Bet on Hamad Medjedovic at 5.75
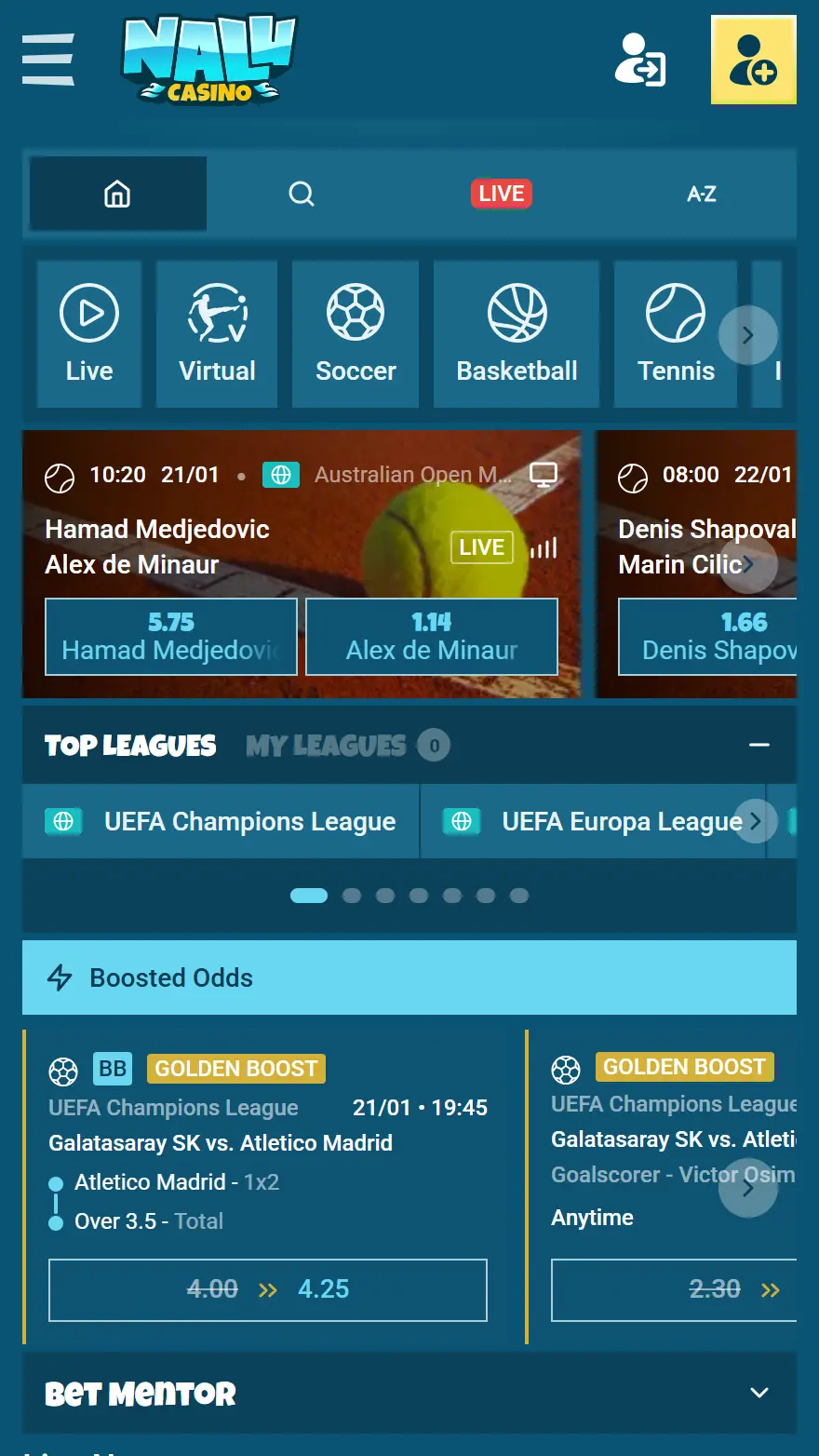Screen dimensions: 819x1456 coord(171,636)
